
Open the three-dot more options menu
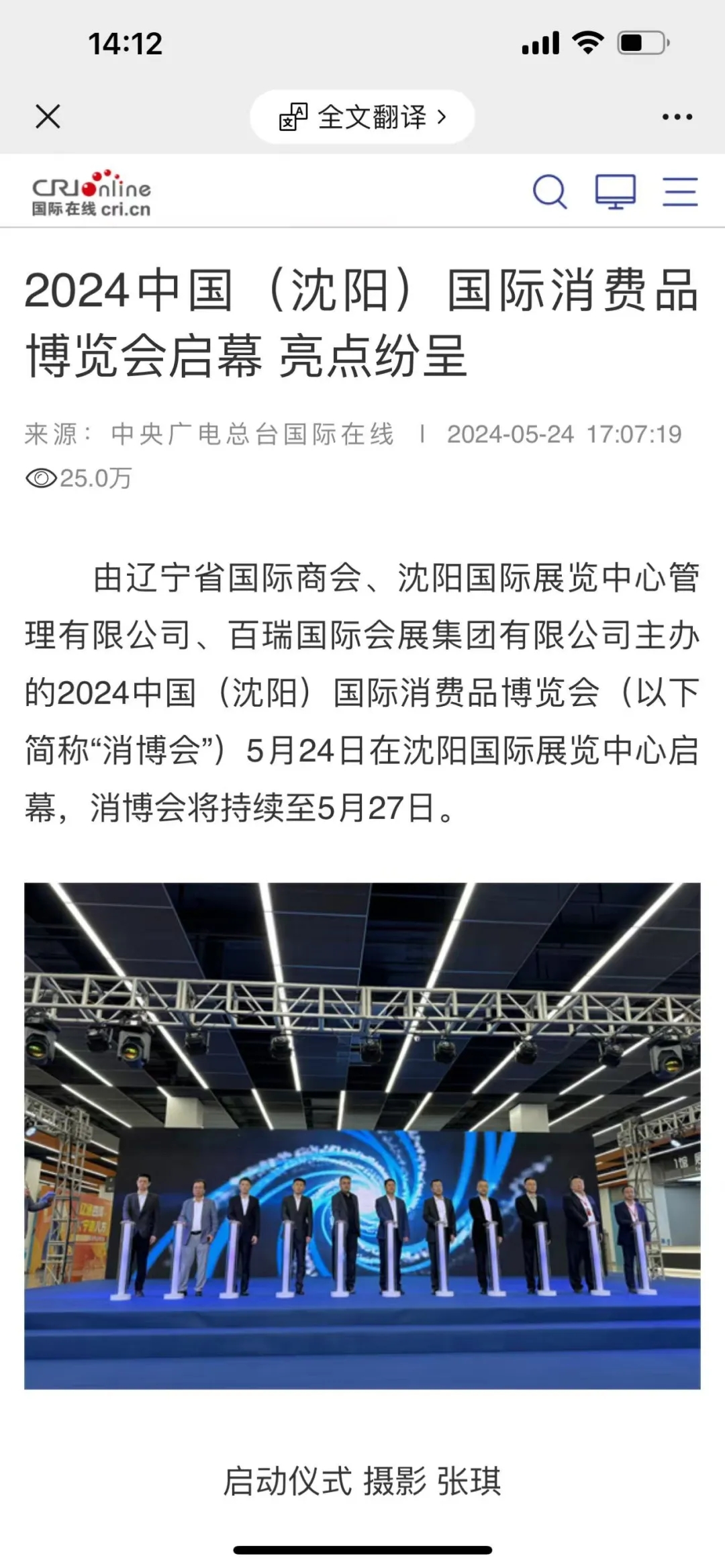(x=677, y=117)
